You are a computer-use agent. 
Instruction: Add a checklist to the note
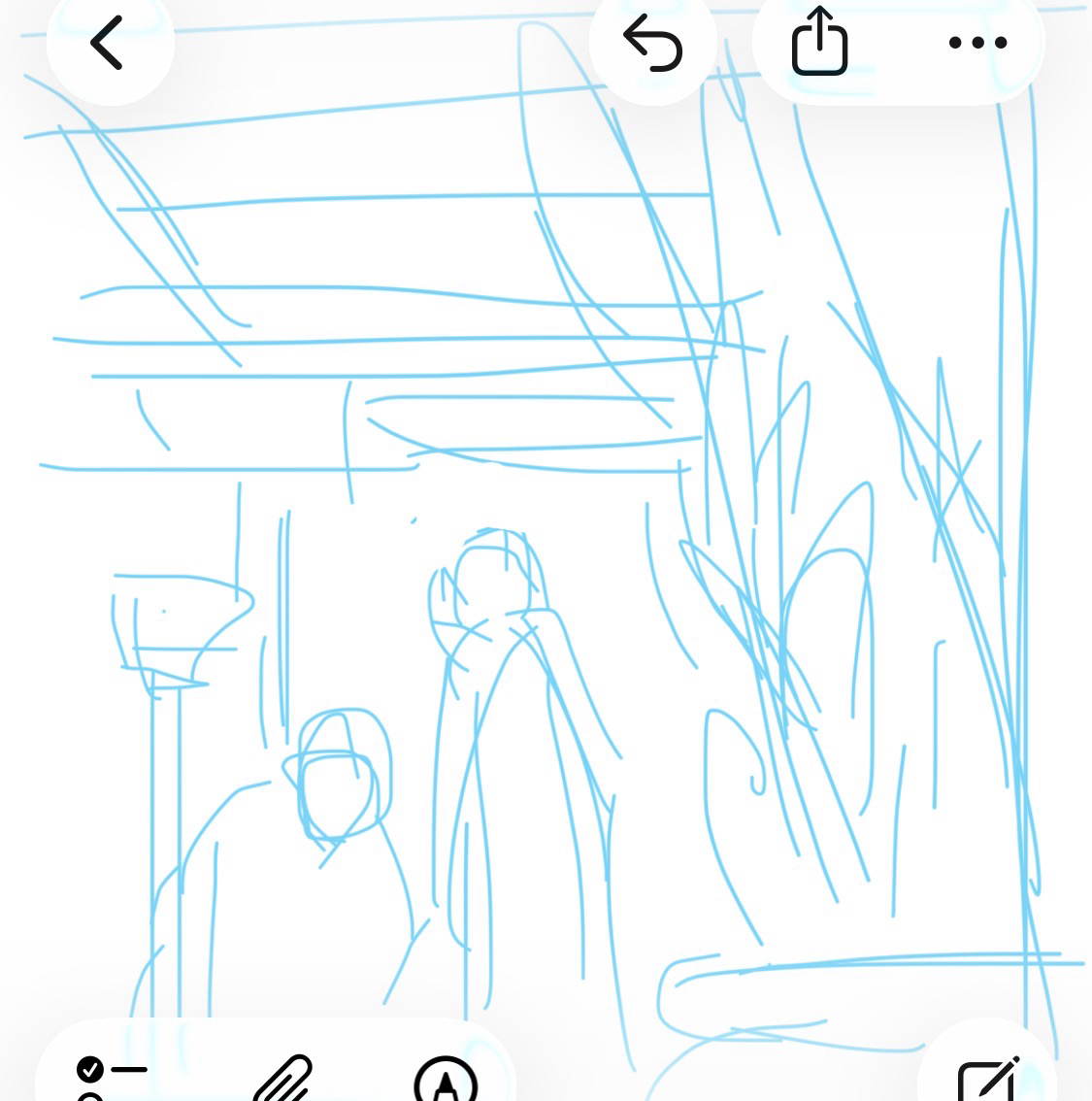pyautogui.click(x=109, y=1078)
